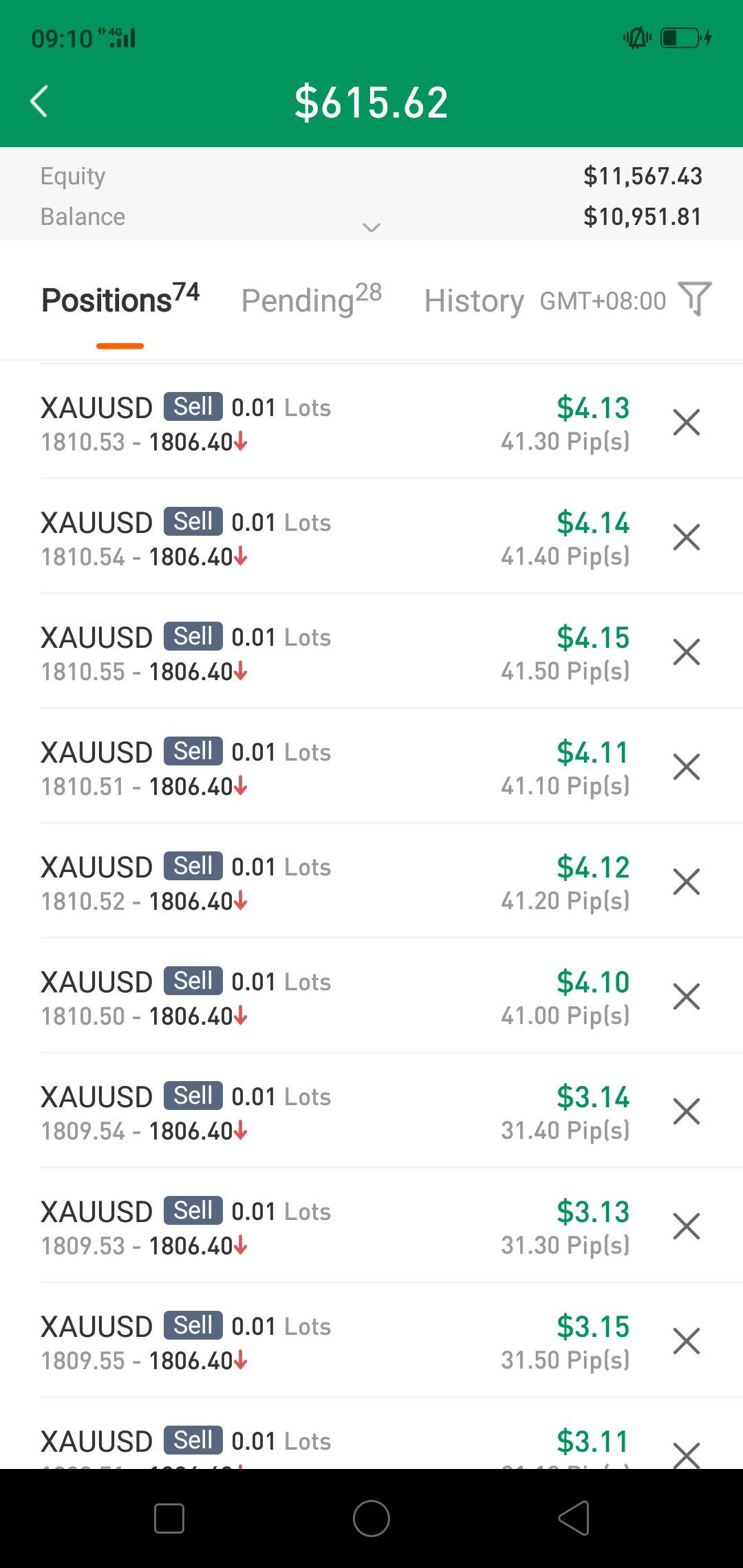This screenshot has width=743, height=1568.
Task: Close the position with $4.13 profit
Action: [x=687, y=422]
